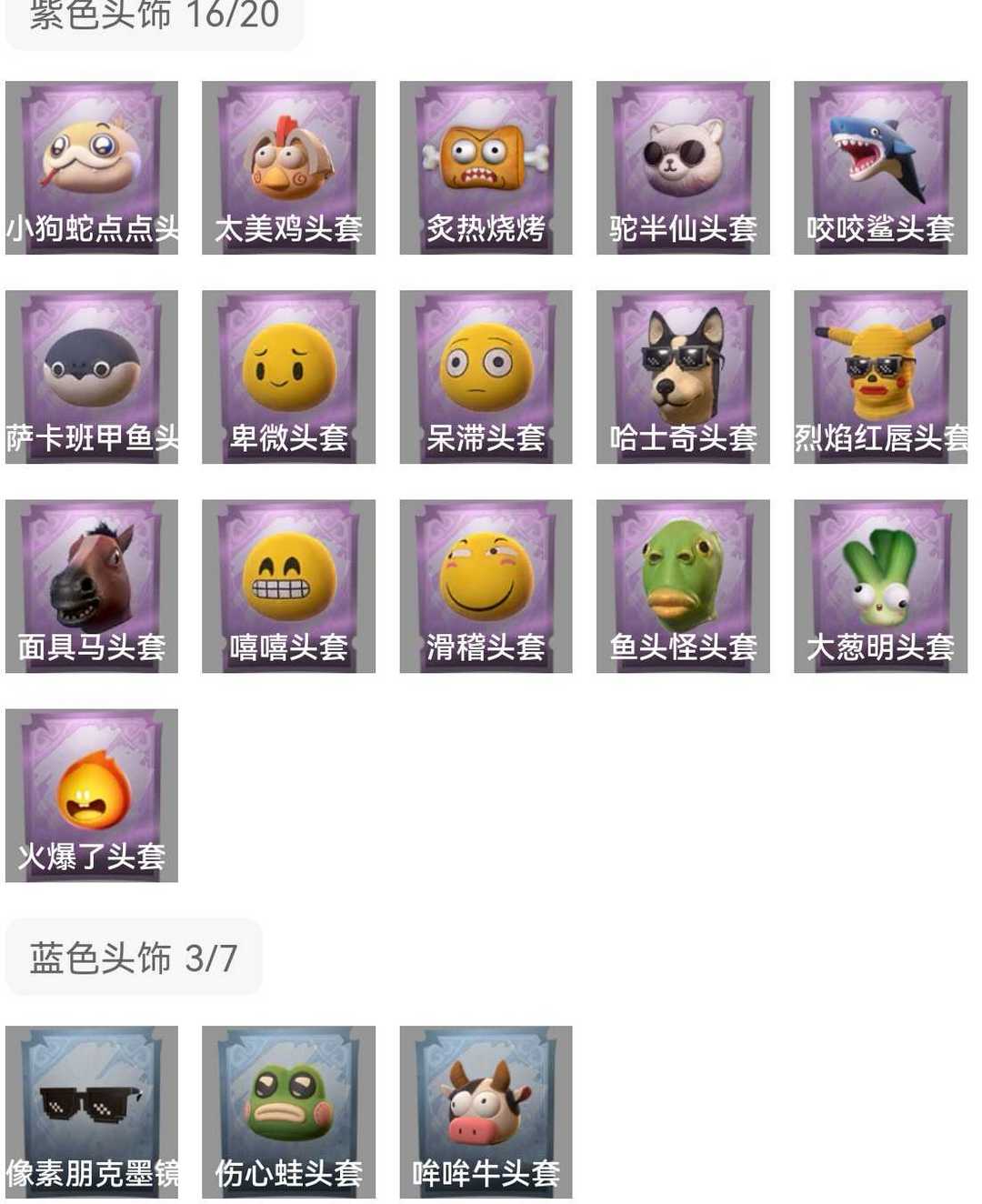Tap the 滑稽头套 tile
The height and width of the screenshot is (1204, 982).
tap(486, 586)
